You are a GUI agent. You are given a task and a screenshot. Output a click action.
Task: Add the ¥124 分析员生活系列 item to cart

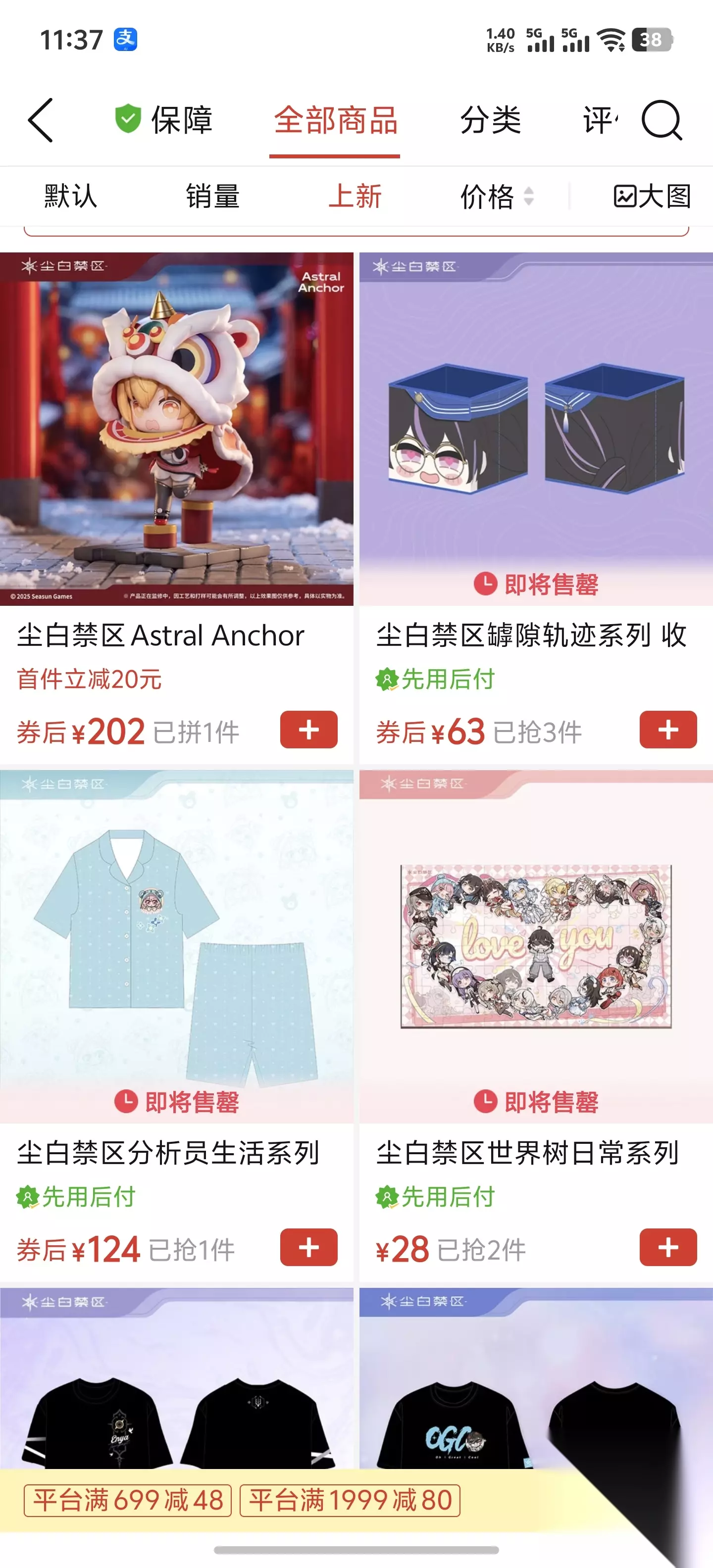pos(308,1247)
